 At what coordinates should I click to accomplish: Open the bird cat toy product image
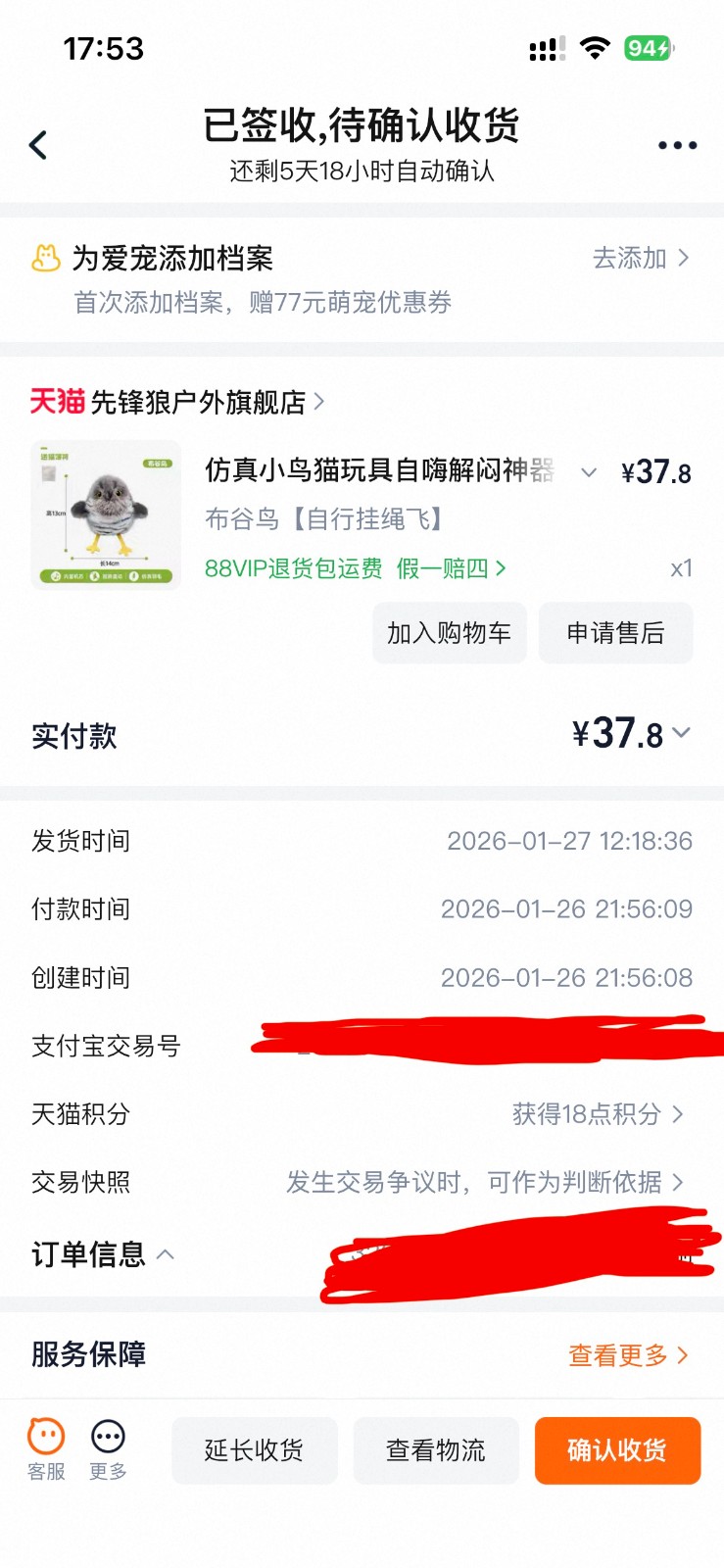tap(106, 514)
